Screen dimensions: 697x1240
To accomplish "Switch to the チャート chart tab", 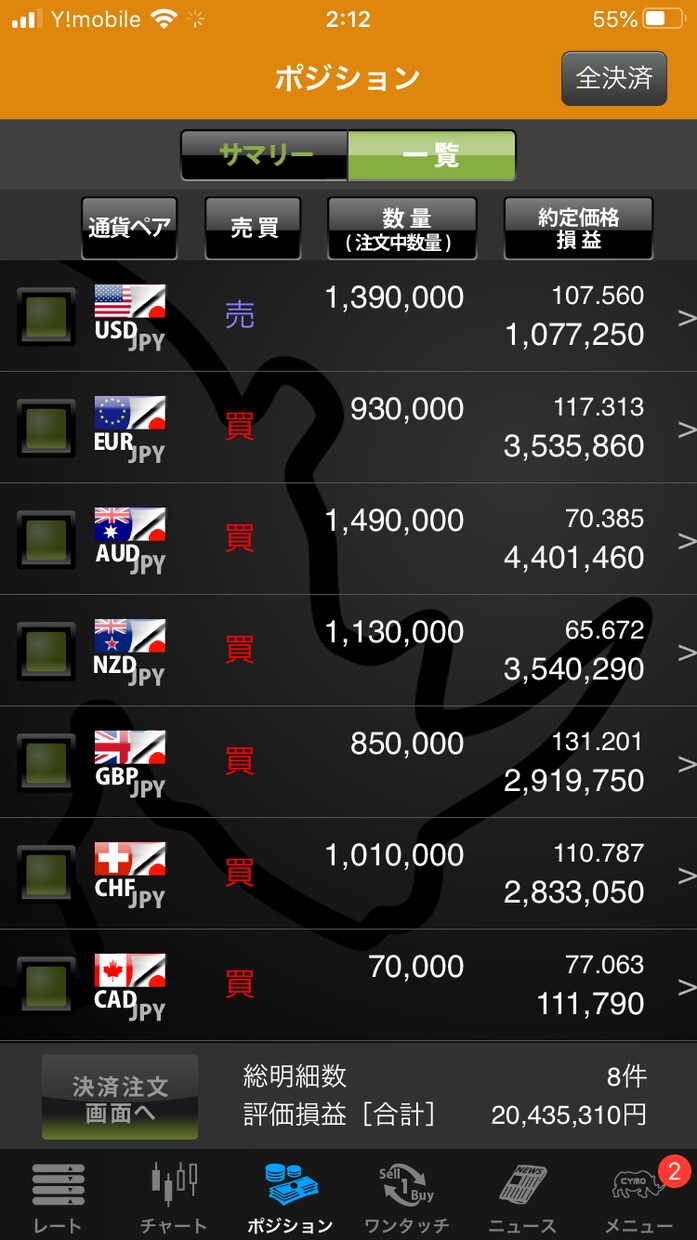I will (x=174, y=1197).
